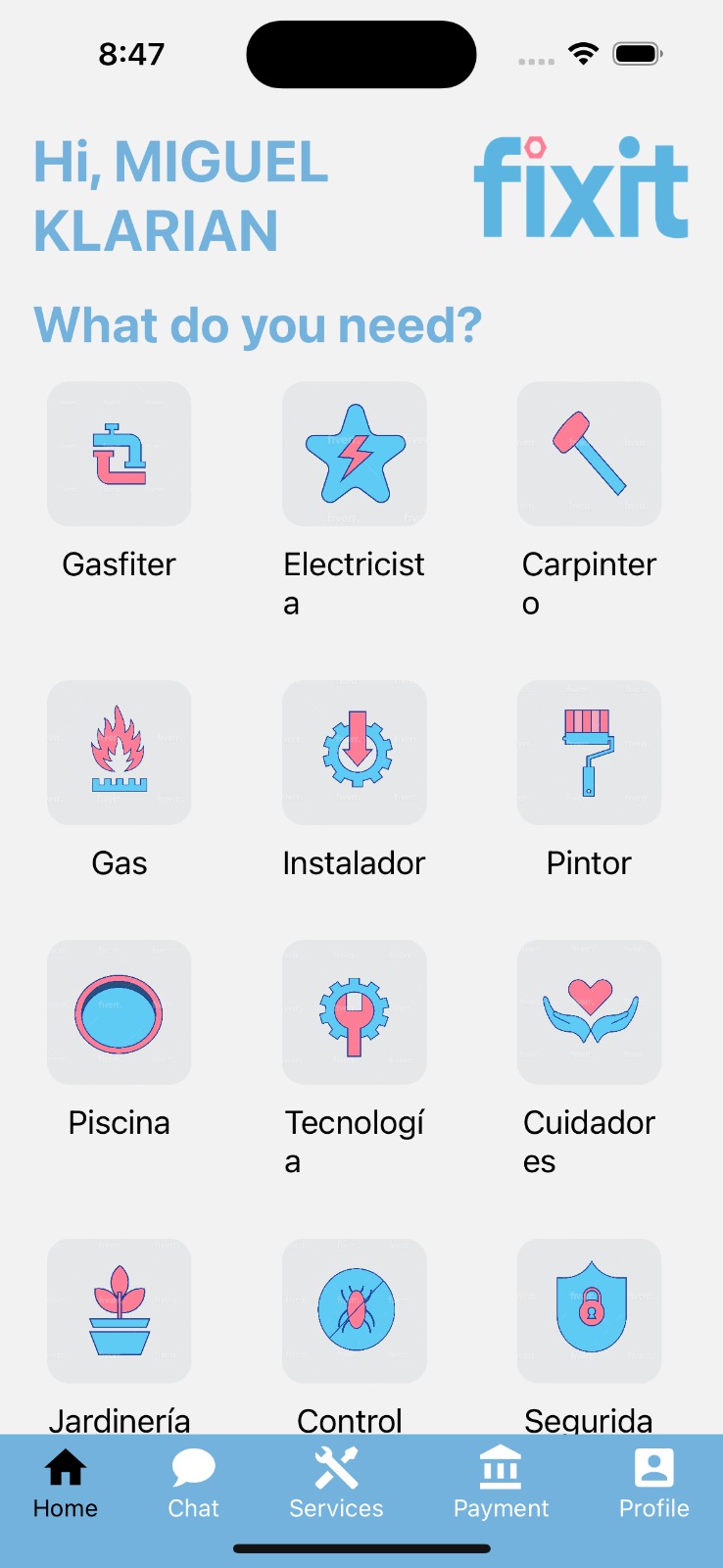The width and height of the screenshot is (723, 1568).
Task: Select the Instalador service tile
Action: pyautogui.click(x=354, y=753)
